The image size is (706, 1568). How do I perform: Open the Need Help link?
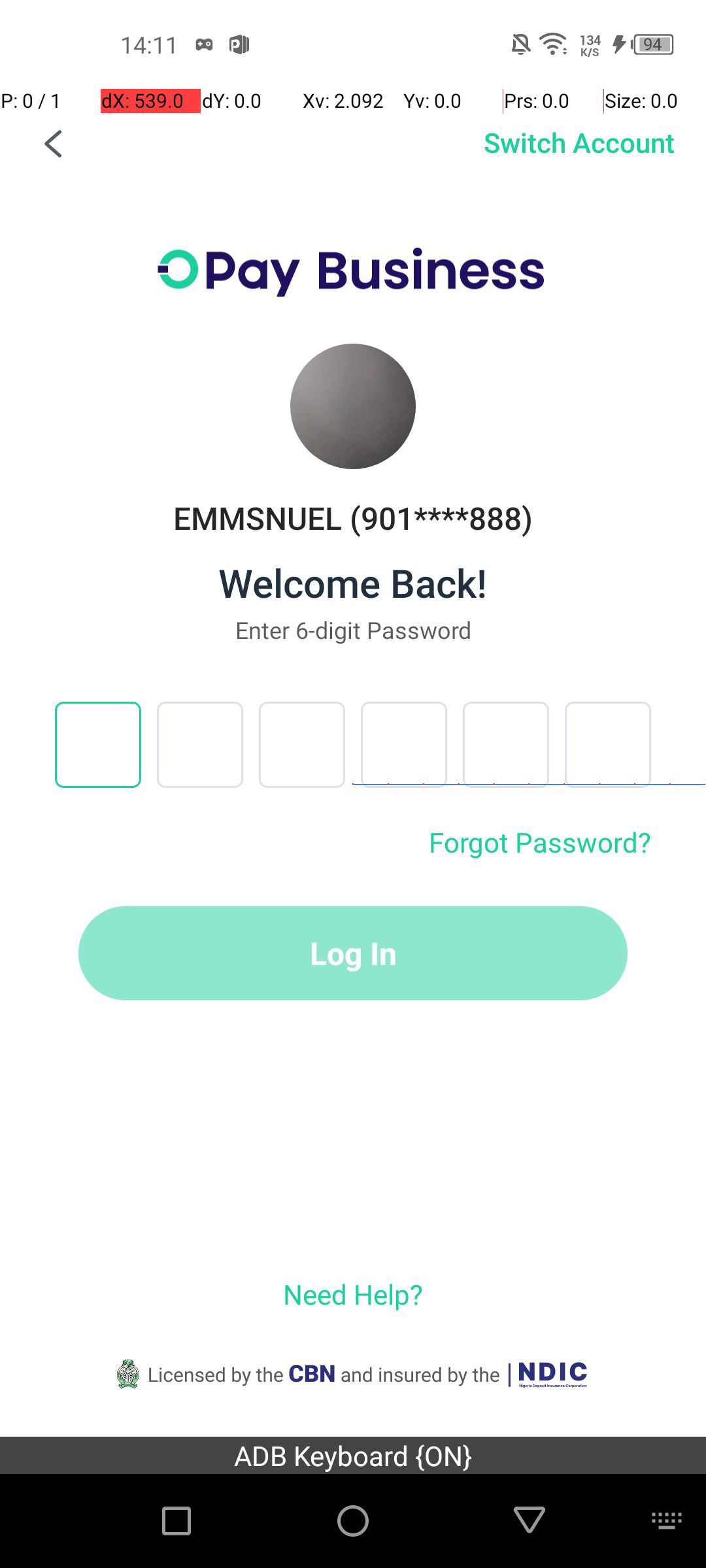point(353,1295)
